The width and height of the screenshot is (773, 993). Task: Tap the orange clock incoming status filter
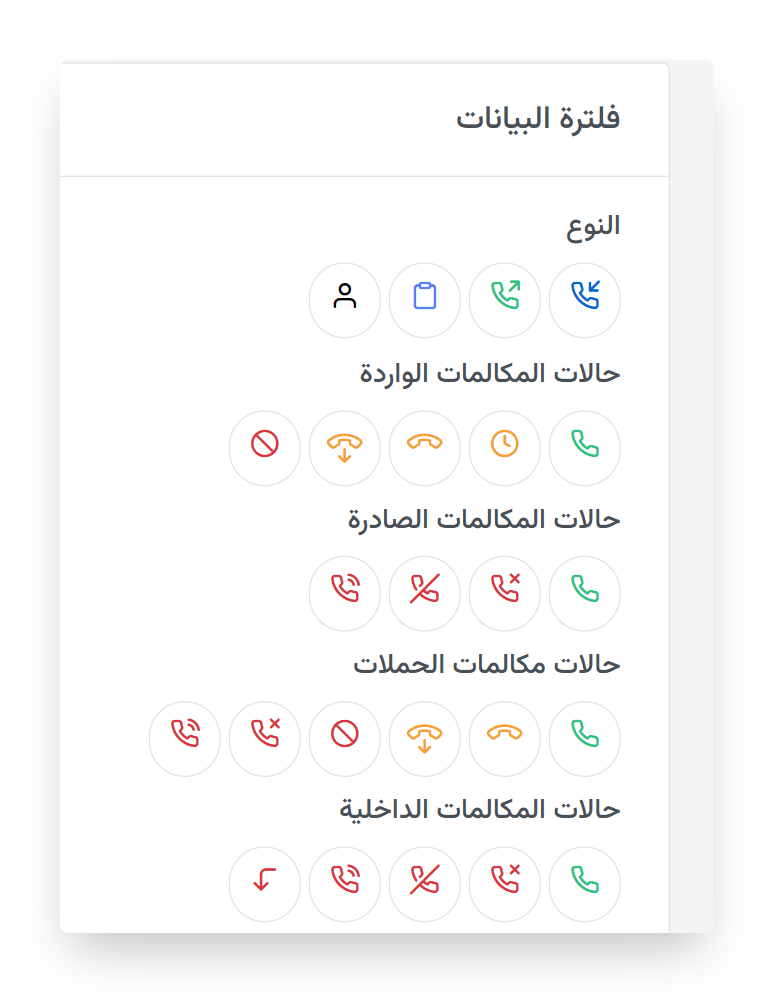tap(505, 446)
